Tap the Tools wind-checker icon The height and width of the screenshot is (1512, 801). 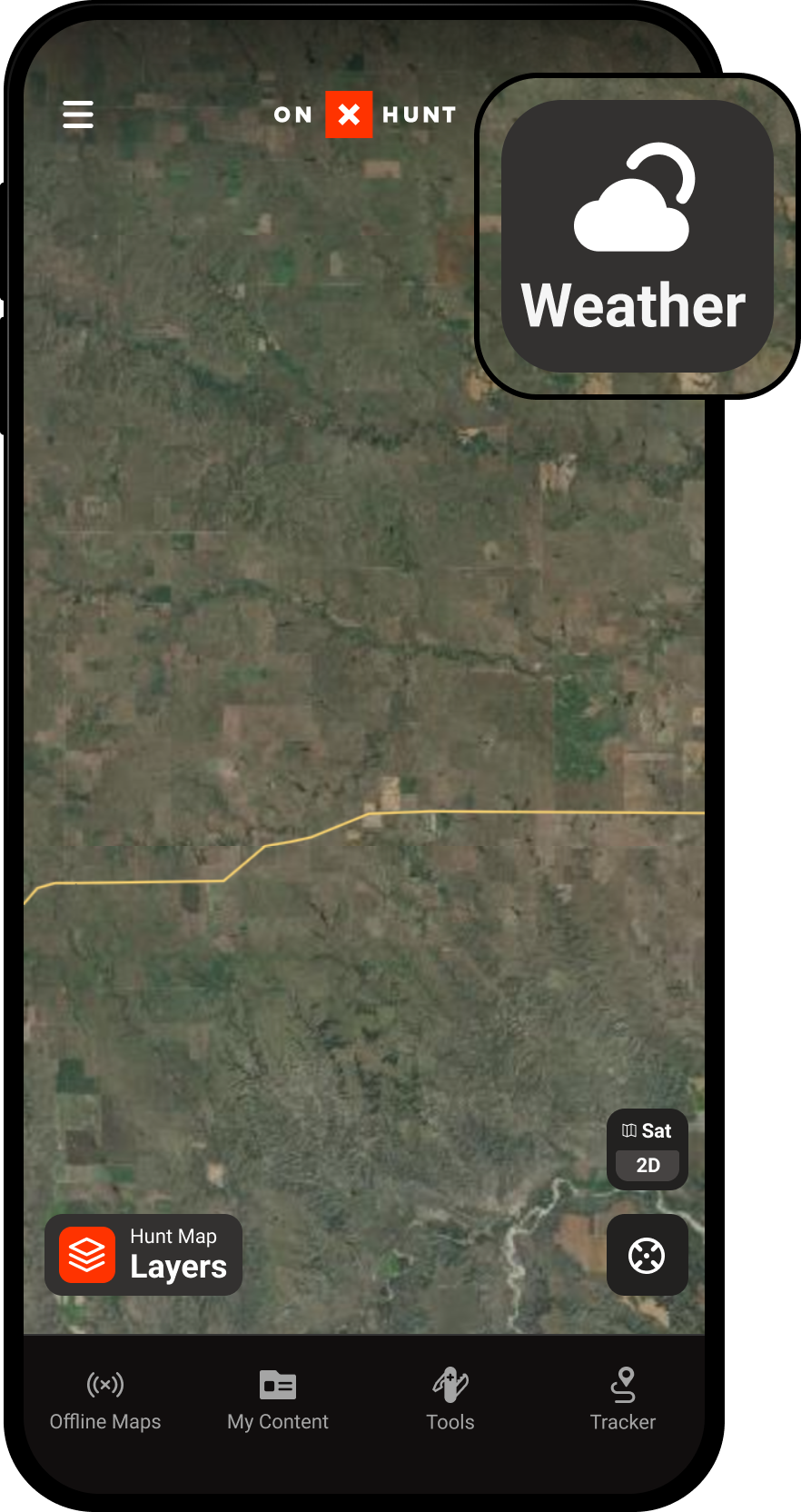coord(450,1384)
